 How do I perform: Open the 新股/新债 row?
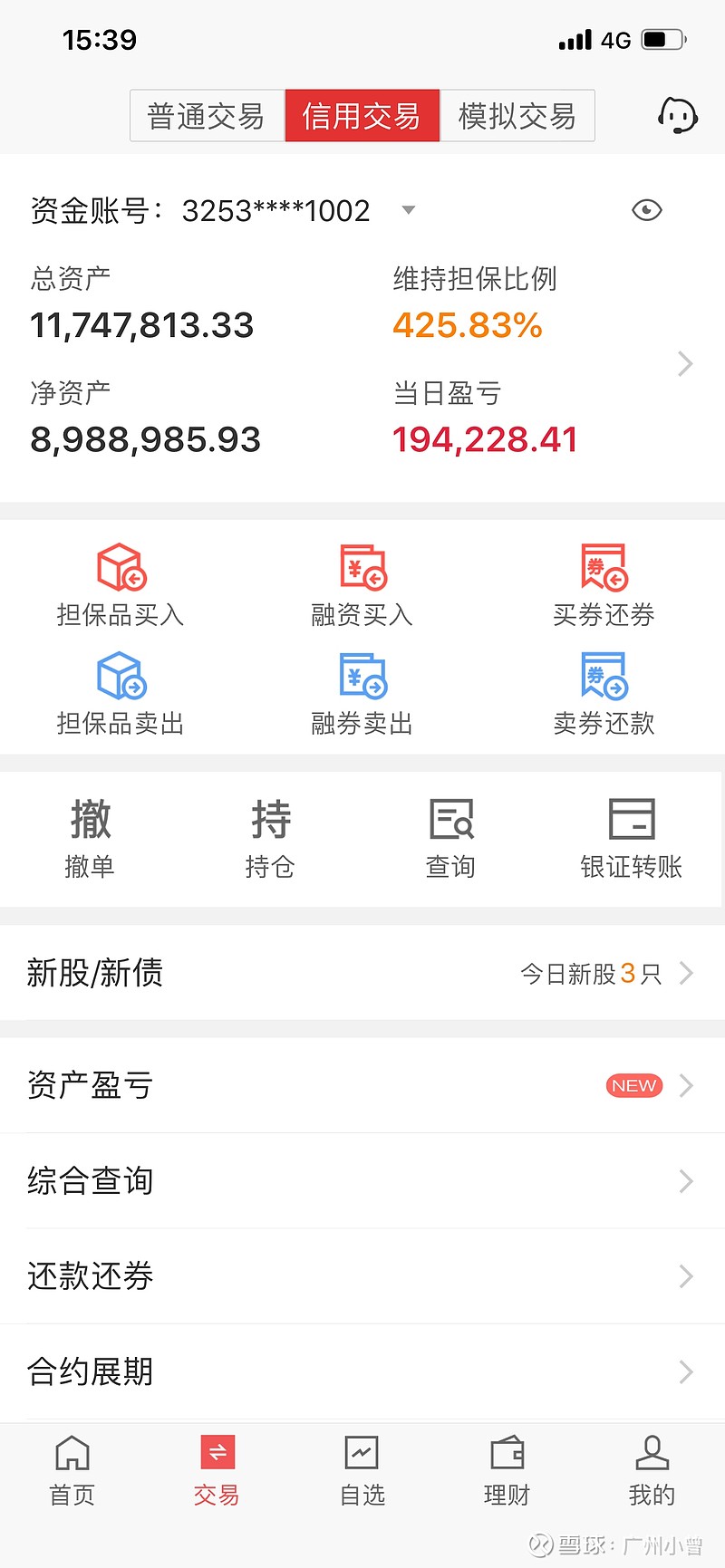(362, 973)
